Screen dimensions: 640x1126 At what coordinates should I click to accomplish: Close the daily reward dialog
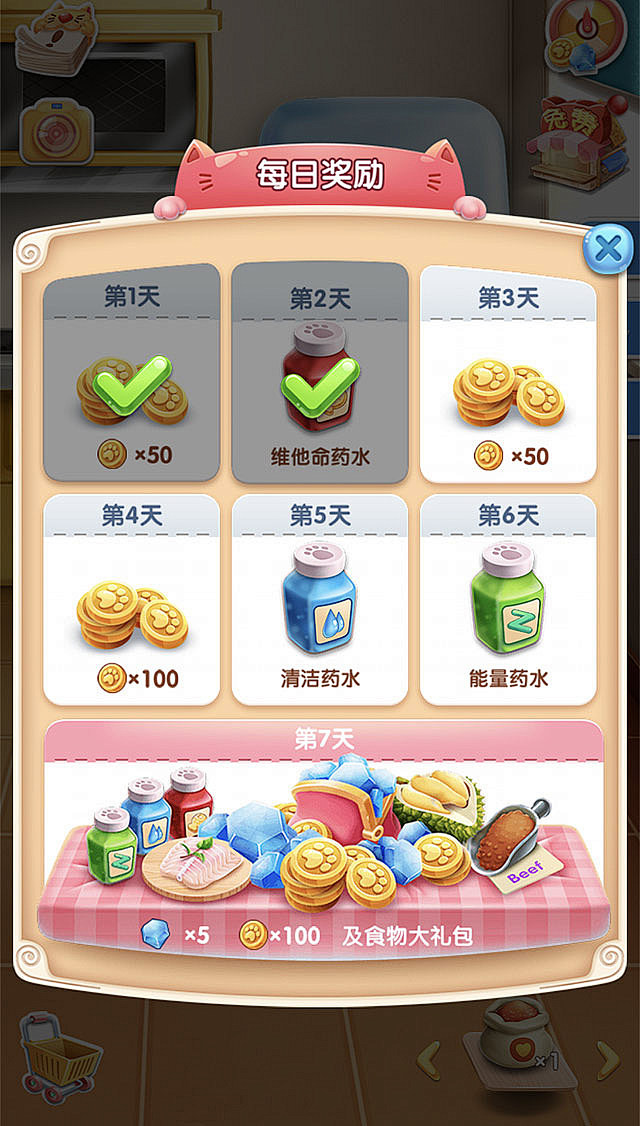607,247
